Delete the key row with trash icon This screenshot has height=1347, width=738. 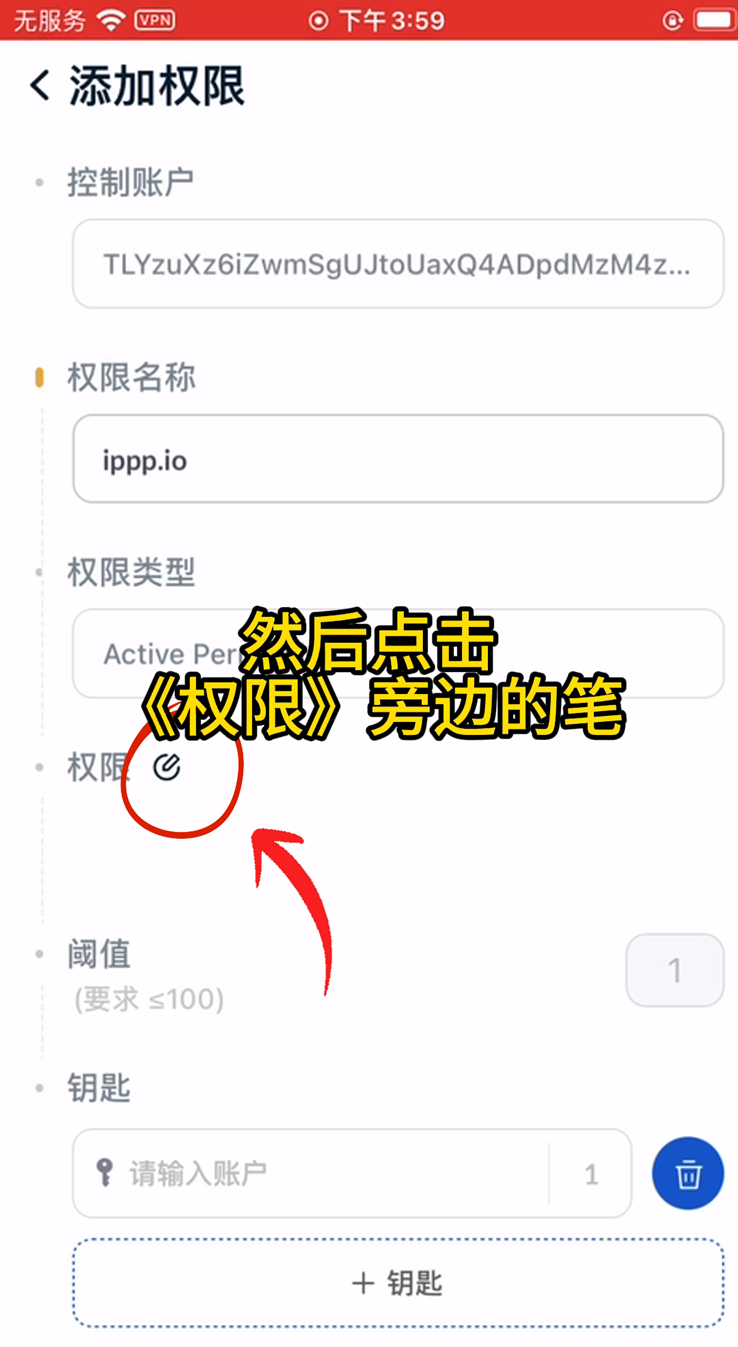click(688, 1174)
